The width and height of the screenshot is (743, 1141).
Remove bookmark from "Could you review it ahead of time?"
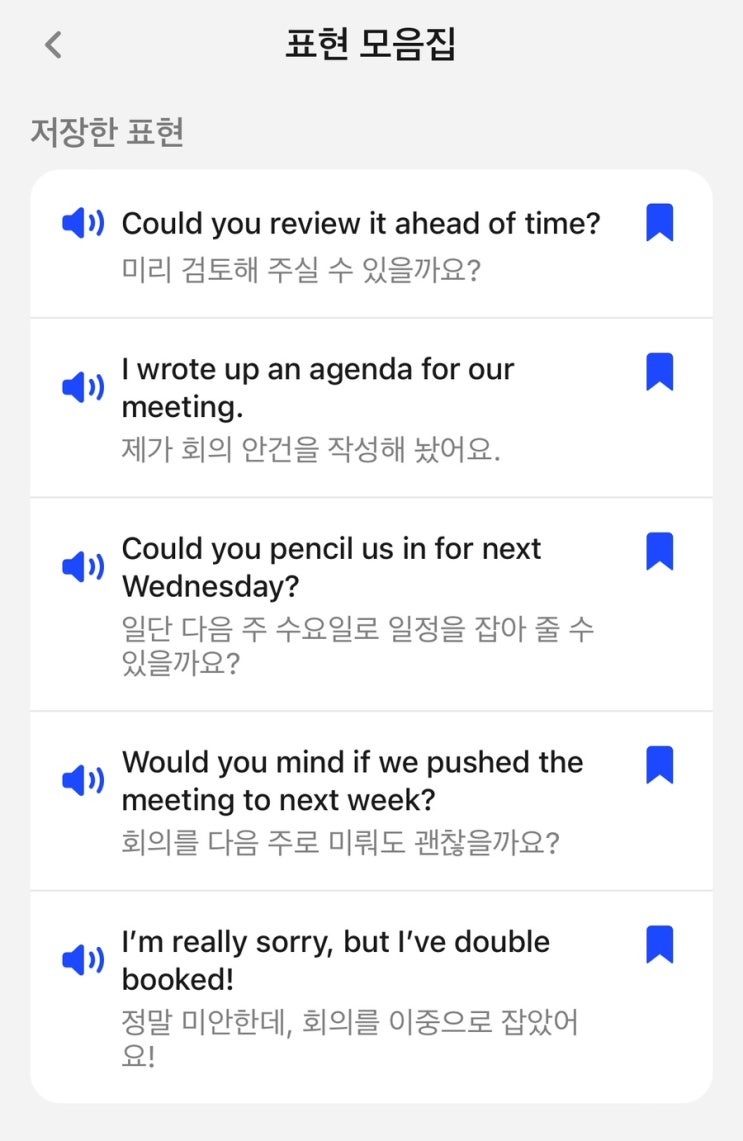(659, 223)
